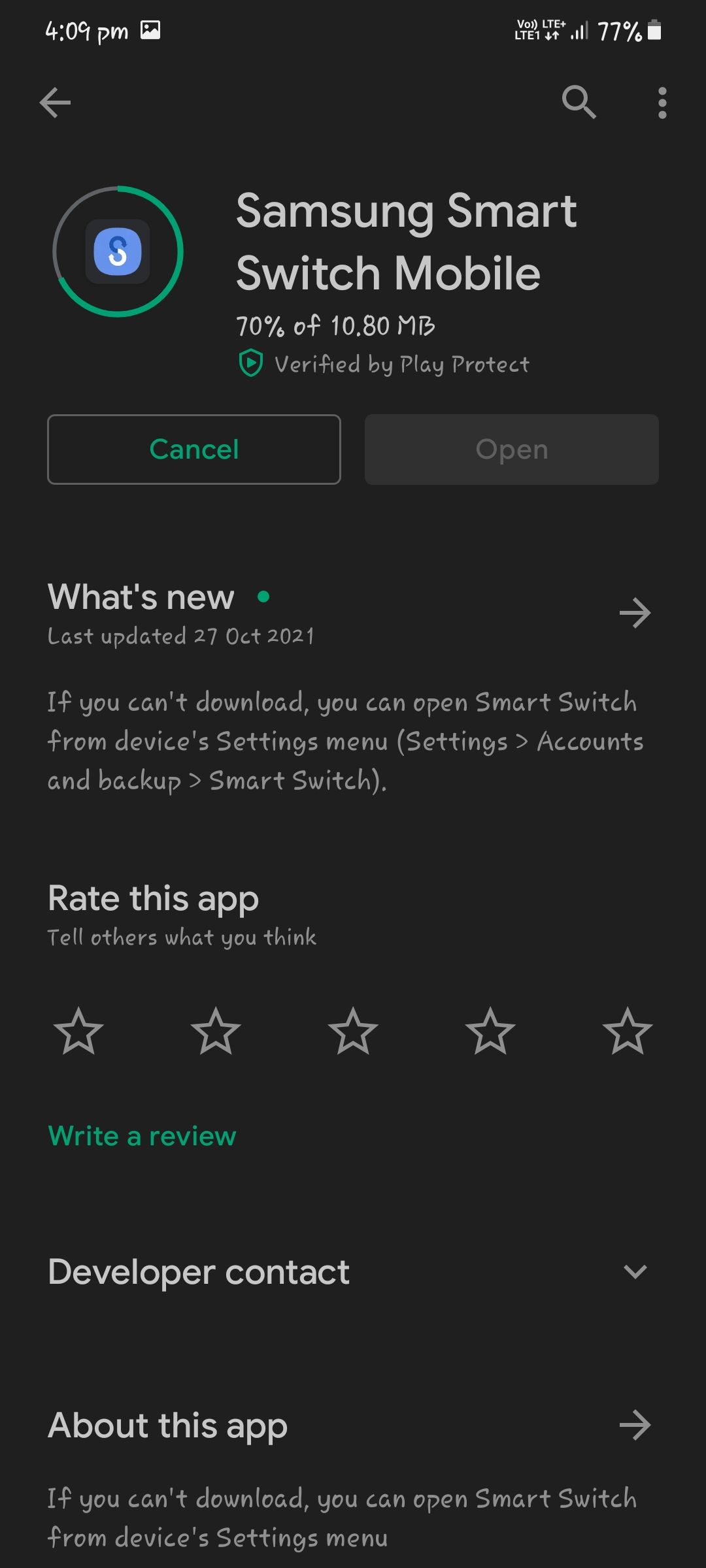
Task: Tap the Write a review link
Action: pos(141,1135)
